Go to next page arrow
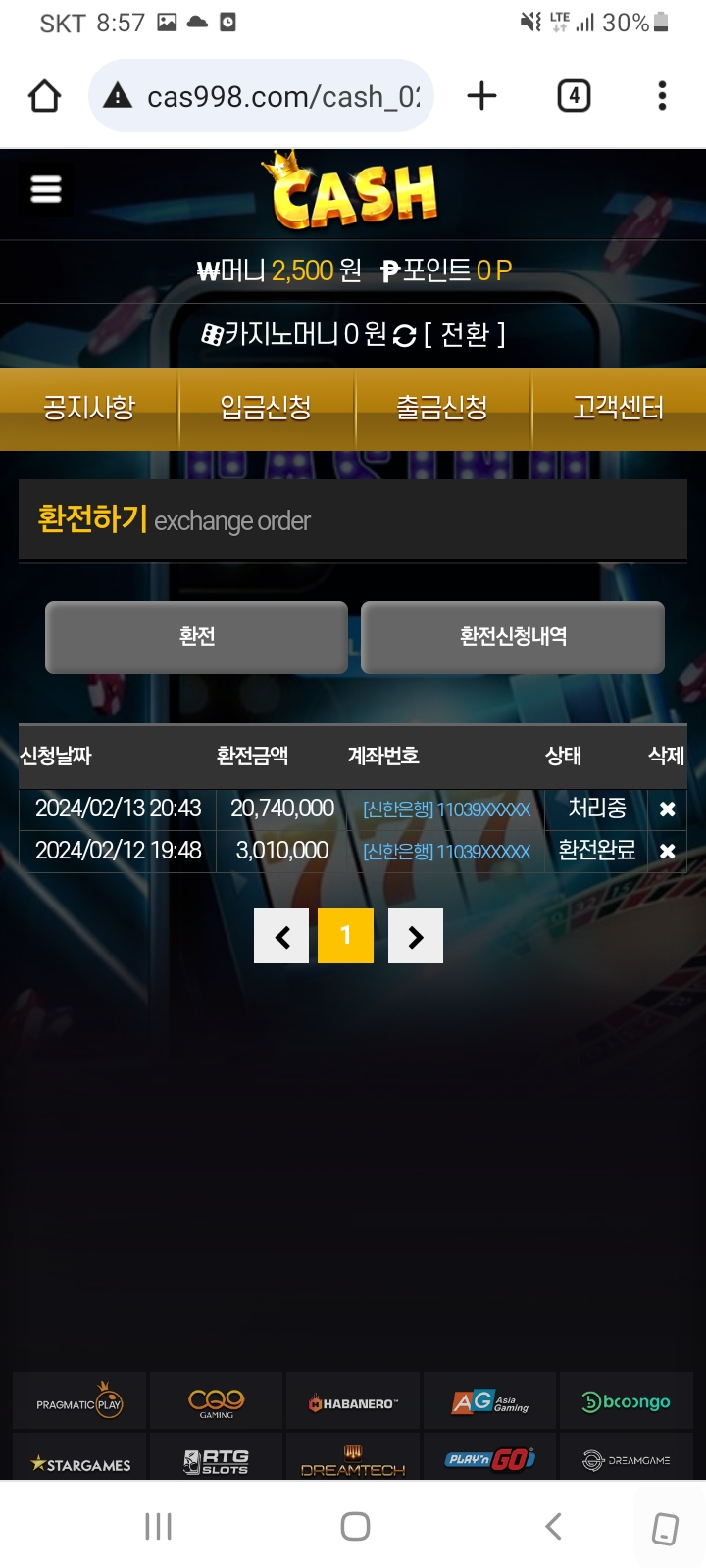The width and height of the screenshot is (706, 1568). click(x=416, y=937)
